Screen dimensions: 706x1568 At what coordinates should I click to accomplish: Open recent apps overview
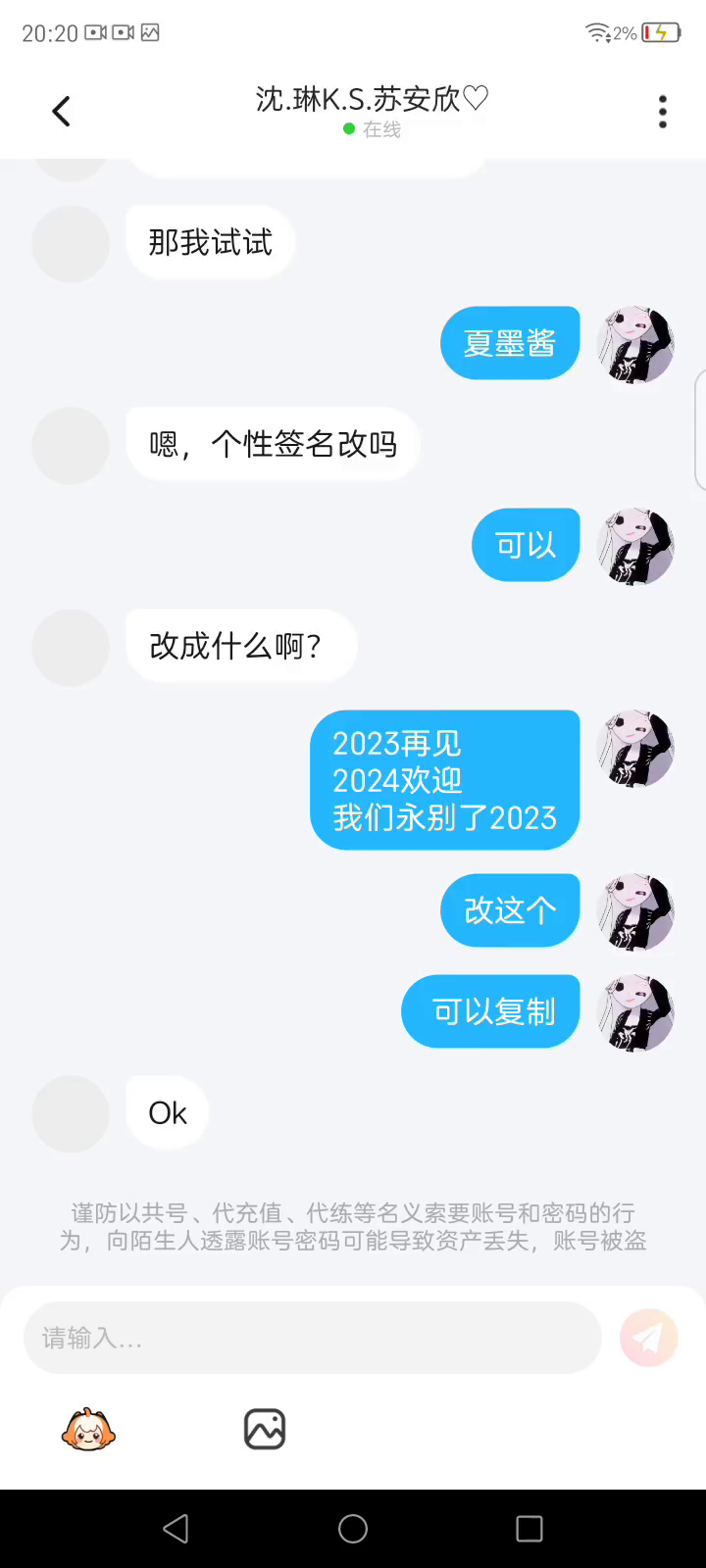pyautogui.click(x=529, y=1529)
